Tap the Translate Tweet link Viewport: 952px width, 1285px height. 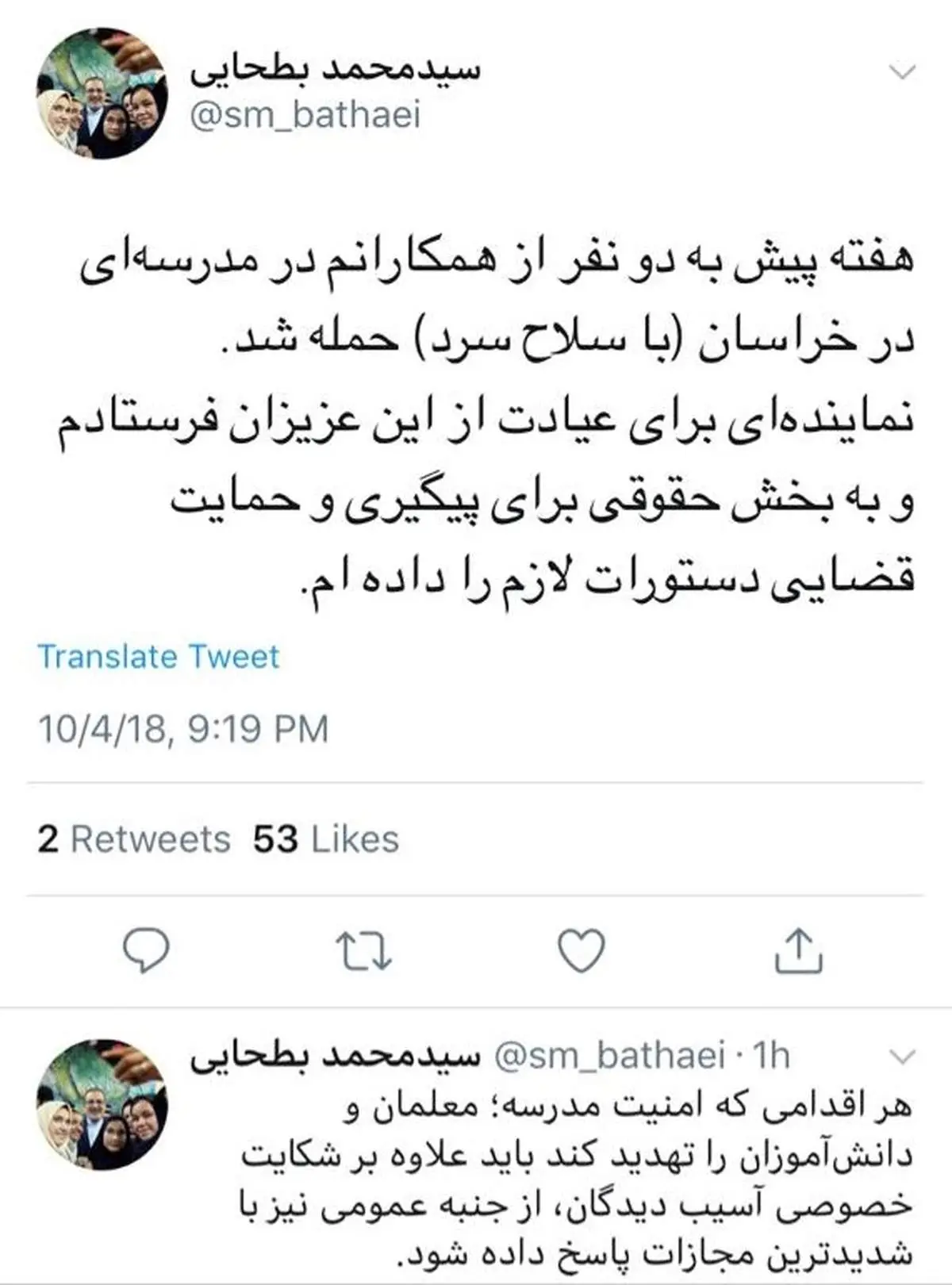[159, 657]
